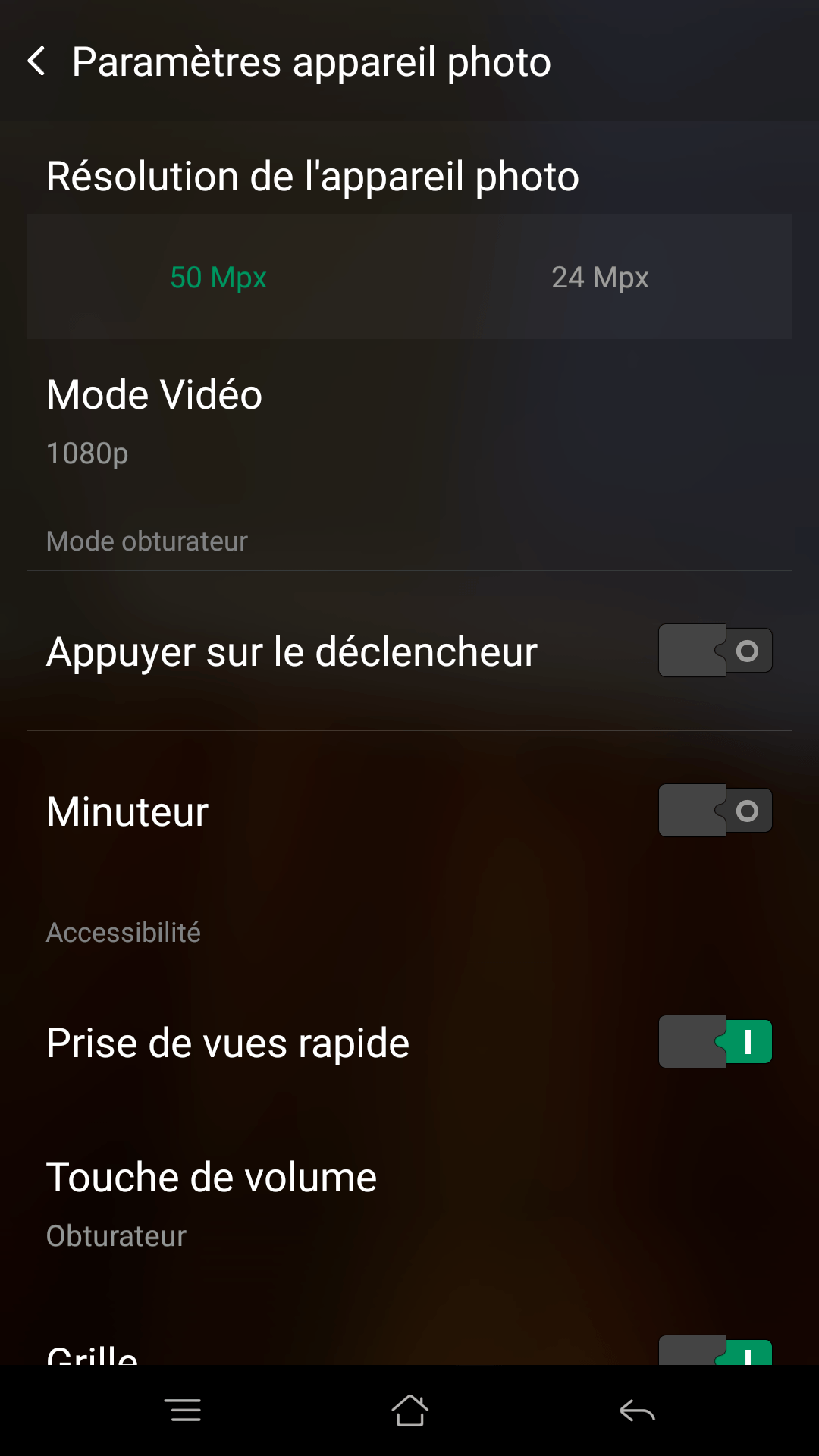Enable Appuyer sur le déclencheur
819x1456 pixels.
click(x=715, y=651)
